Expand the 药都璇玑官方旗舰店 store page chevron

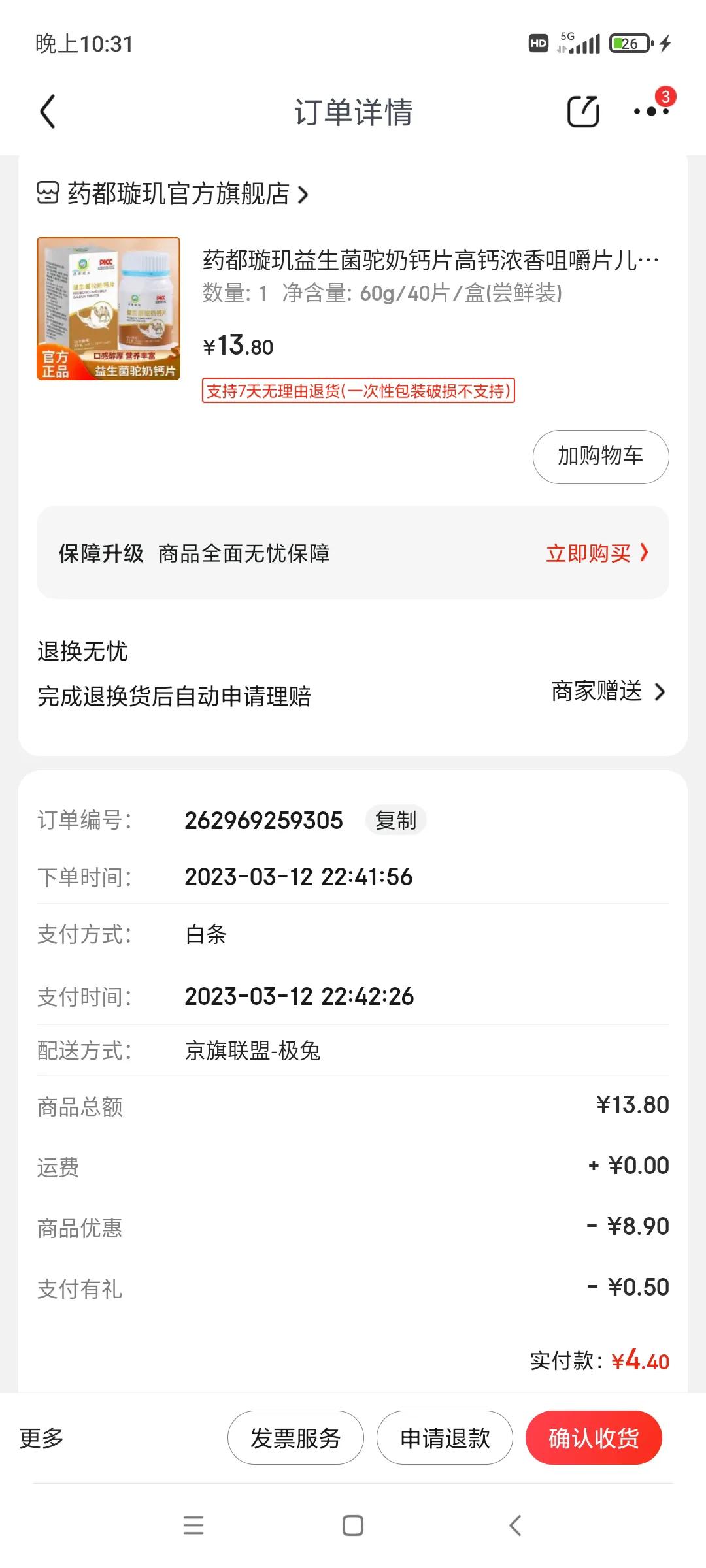tap(304, 194)
